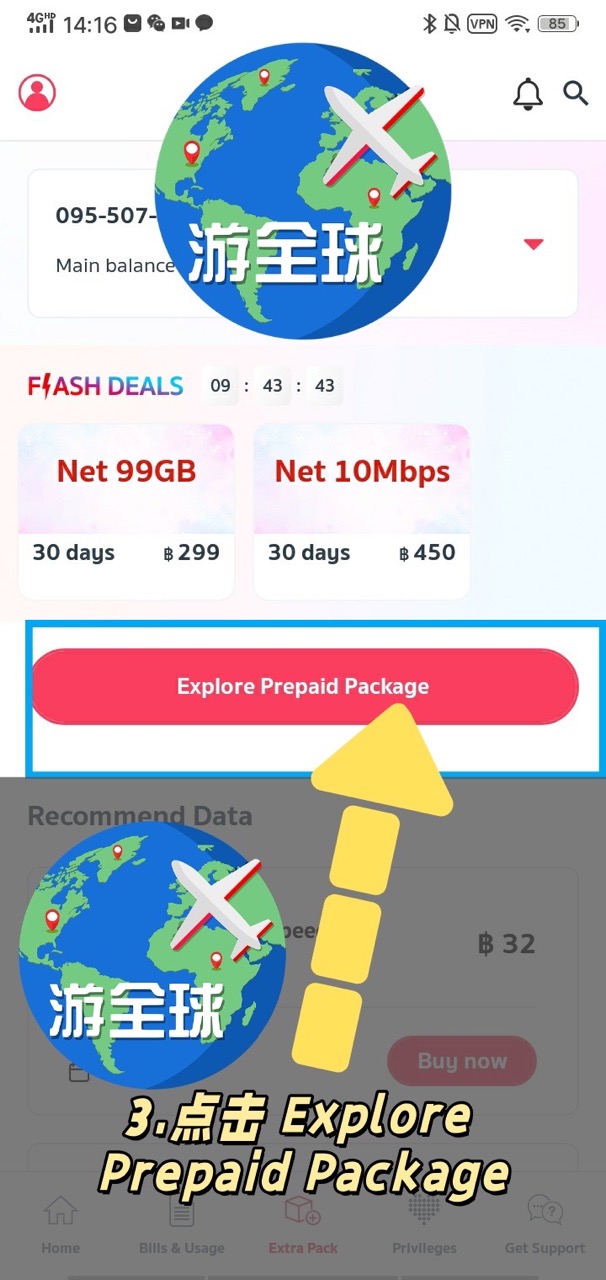This screenshot has width=606, height=1280.
Task: Expand the phone number dropdown arrow
Action: [533, 244]
